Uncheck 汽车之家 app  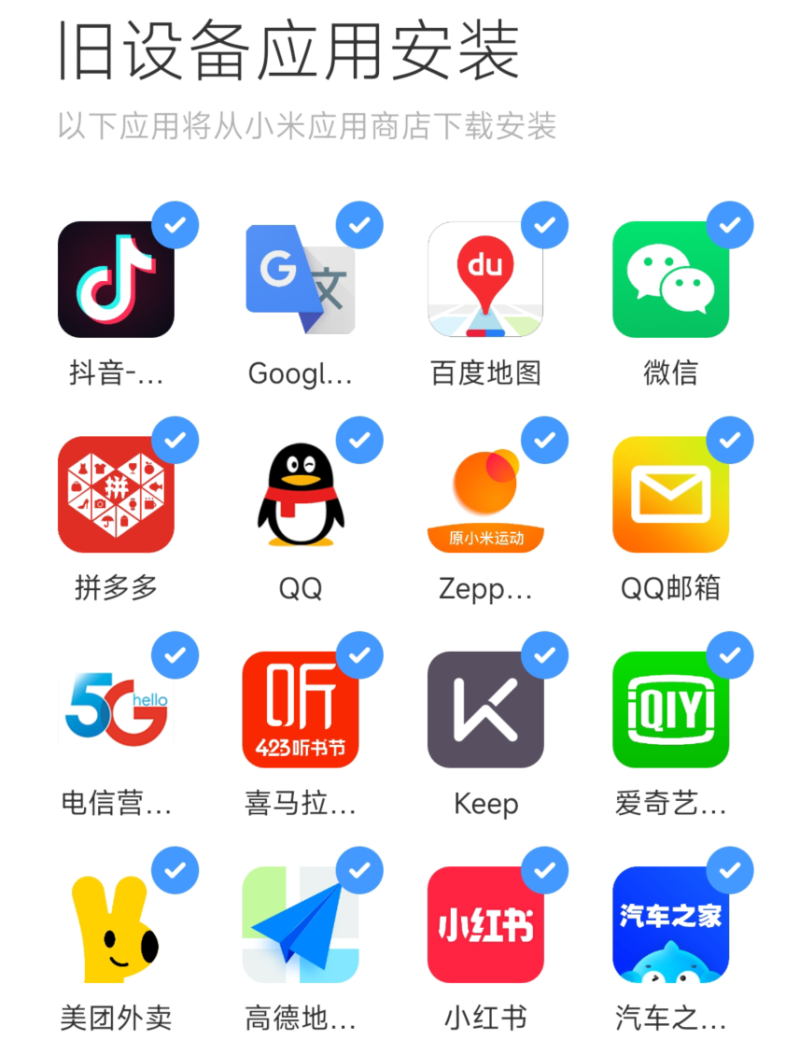(730, 871)
